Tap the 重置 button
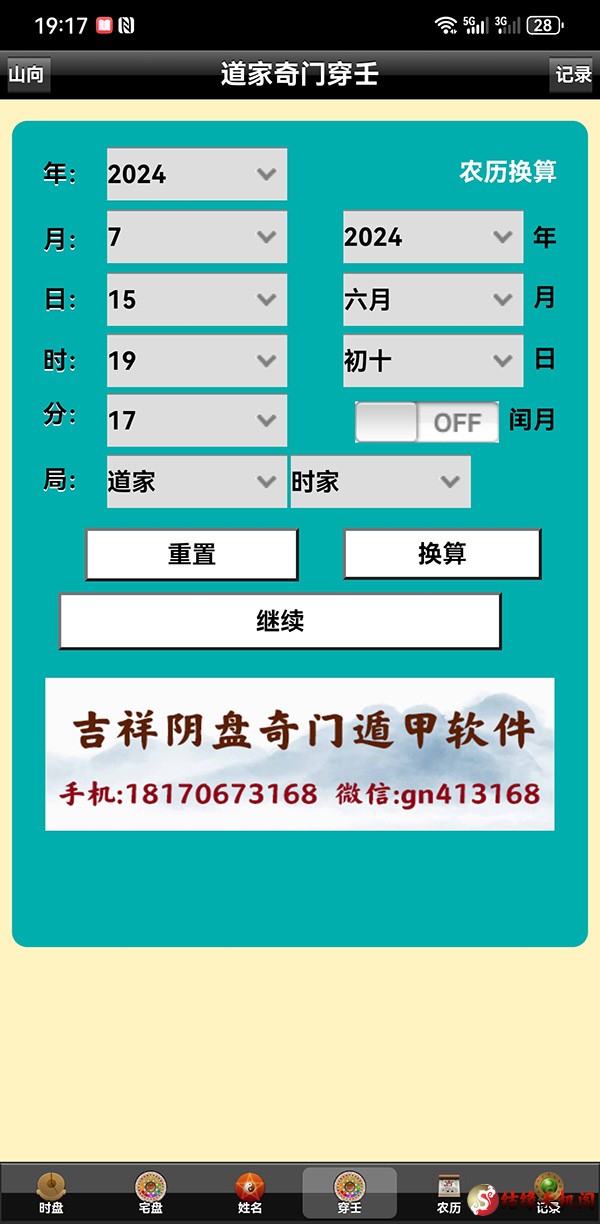The width and height of the screenshot is (600, 1224). [192, 554]
